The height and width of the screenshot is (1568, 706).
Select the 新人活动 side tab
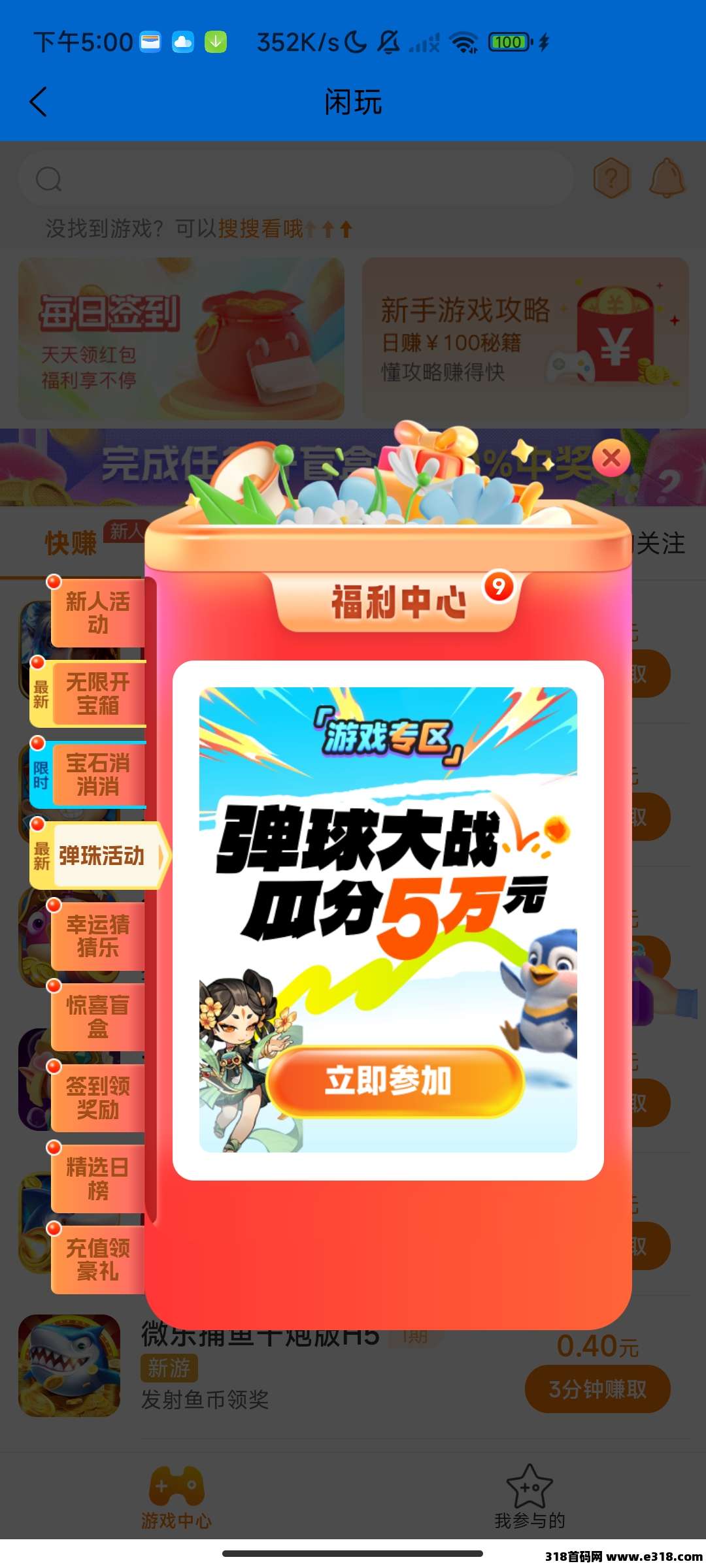coord(98,613)
